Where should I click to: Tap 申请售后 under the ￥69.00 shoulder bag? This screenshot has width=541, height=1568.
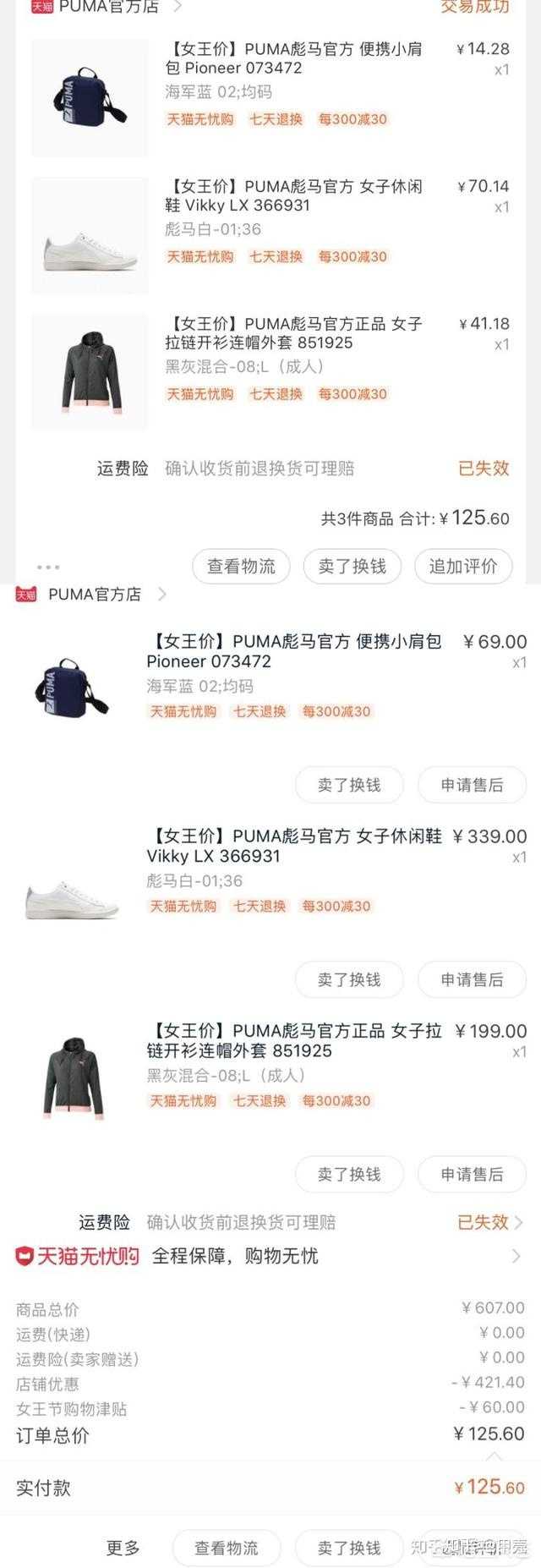pos(472,786)
